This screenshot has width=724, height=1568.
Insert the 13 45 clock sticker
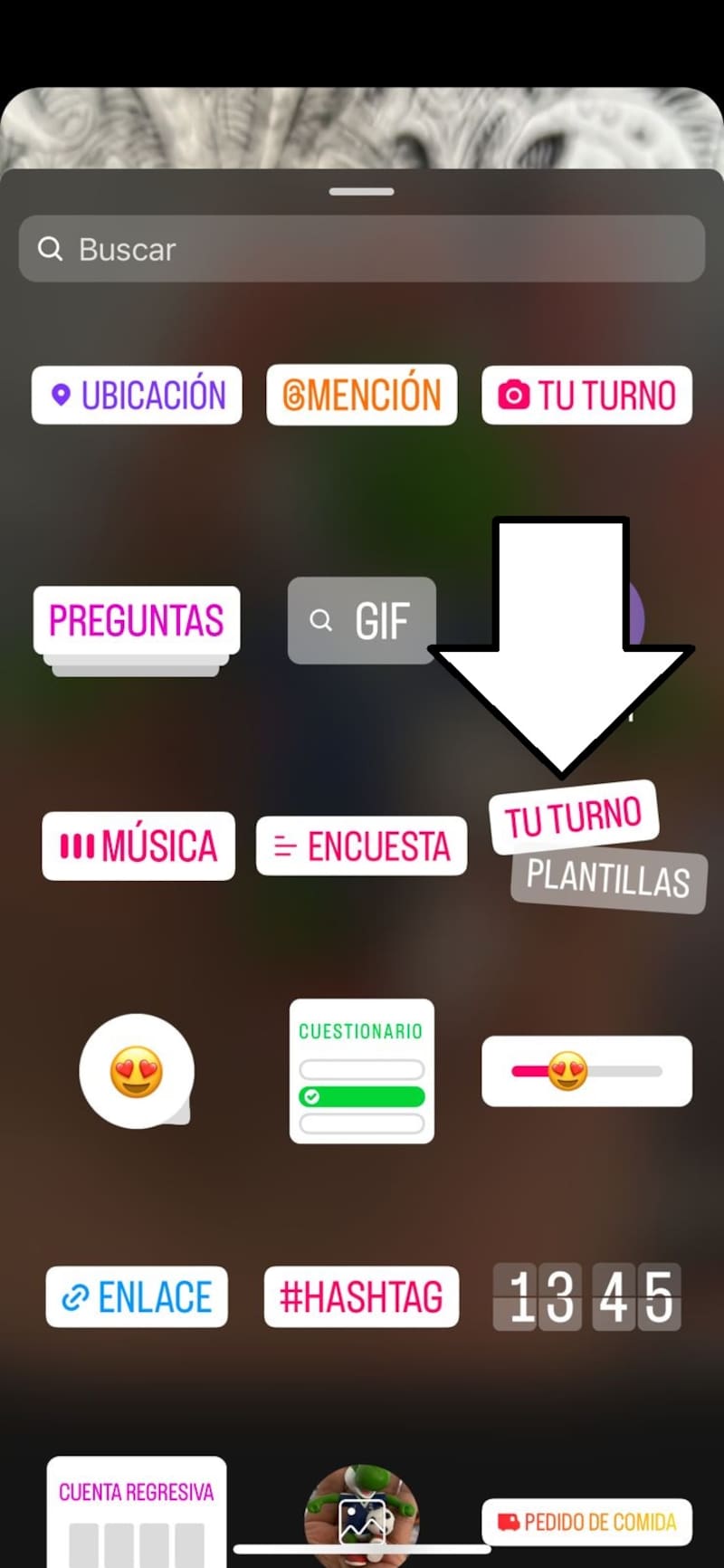pyautogui.click(x=586, y=1297)
